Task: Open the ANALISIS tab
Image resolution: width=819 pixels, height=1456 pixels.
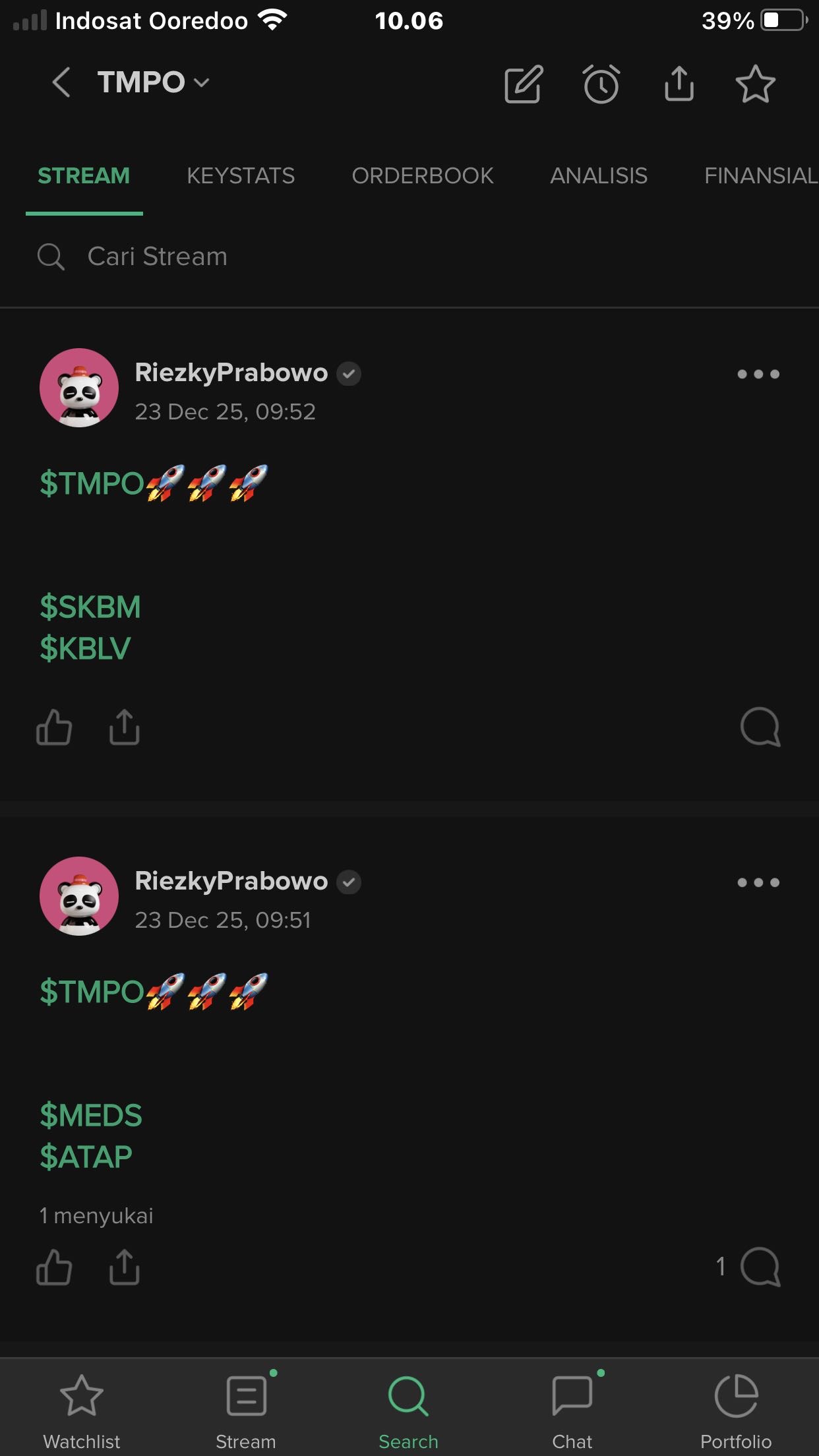Action: (598, 176)
